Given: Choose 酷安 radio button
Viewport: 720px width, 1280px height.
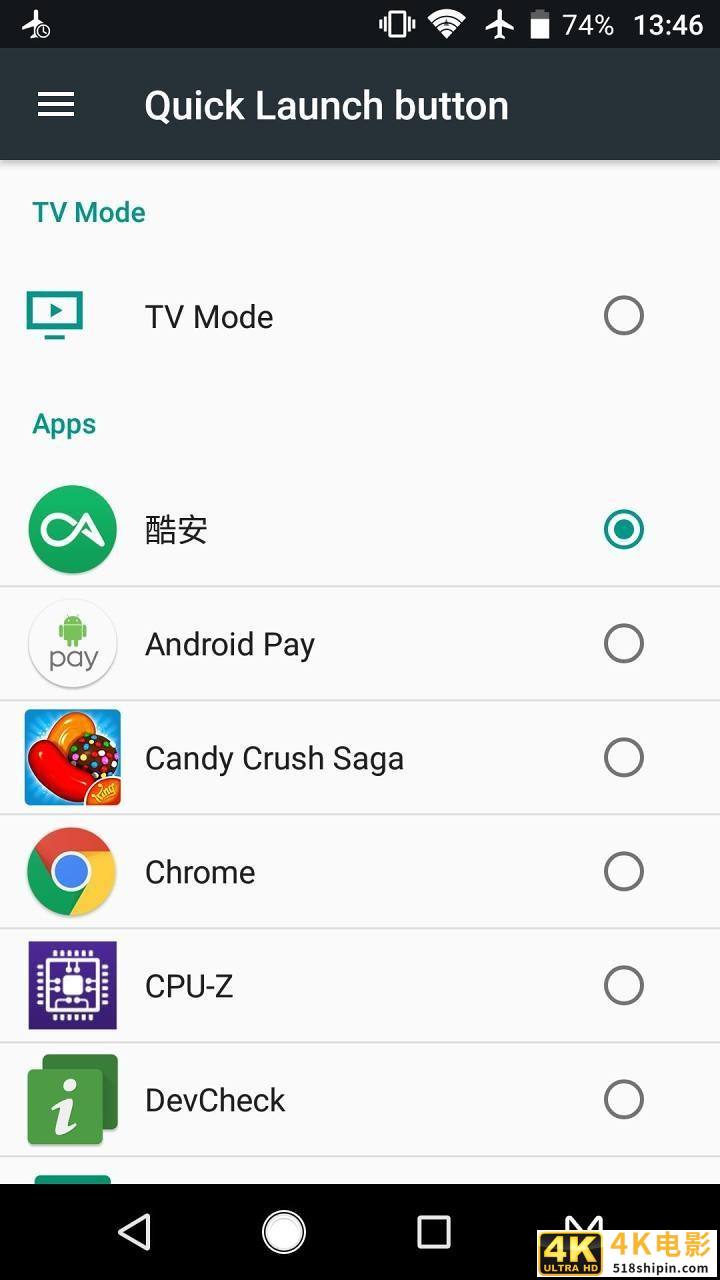Looking at the screenshot, I should (x=623, y=529).
